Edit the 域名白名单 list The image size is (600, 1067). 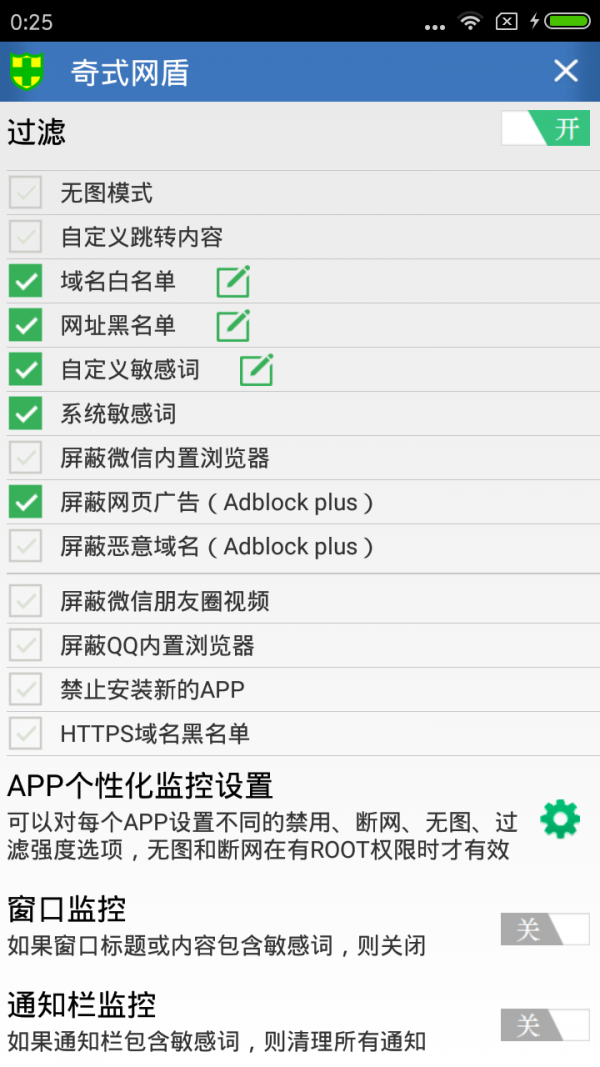click(233, 282)
